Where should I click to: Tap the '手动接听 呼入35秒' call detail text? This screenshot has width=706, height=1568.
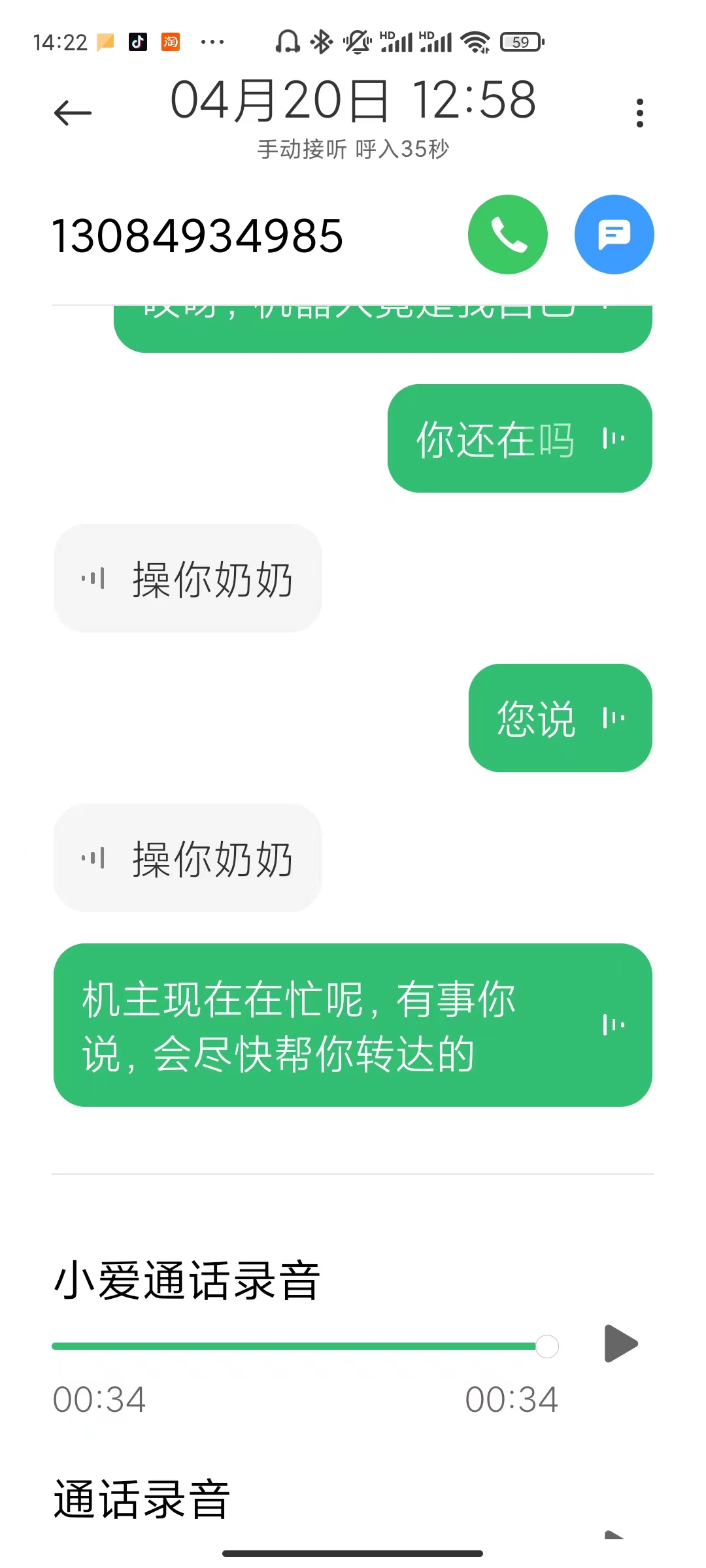click(x=353, y=149)
